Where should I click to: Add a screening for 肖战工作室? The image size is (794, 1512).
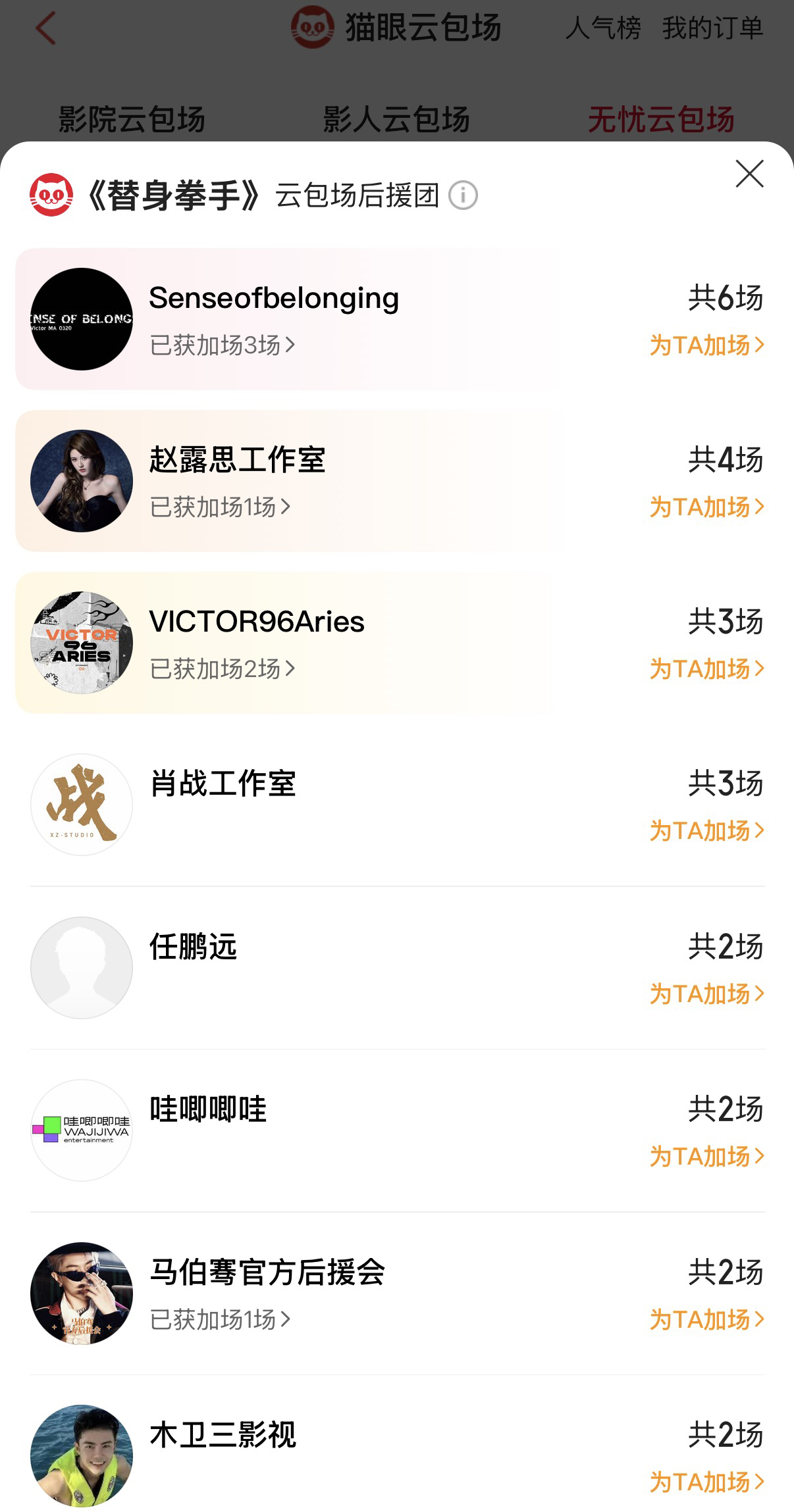coord(706,830)
